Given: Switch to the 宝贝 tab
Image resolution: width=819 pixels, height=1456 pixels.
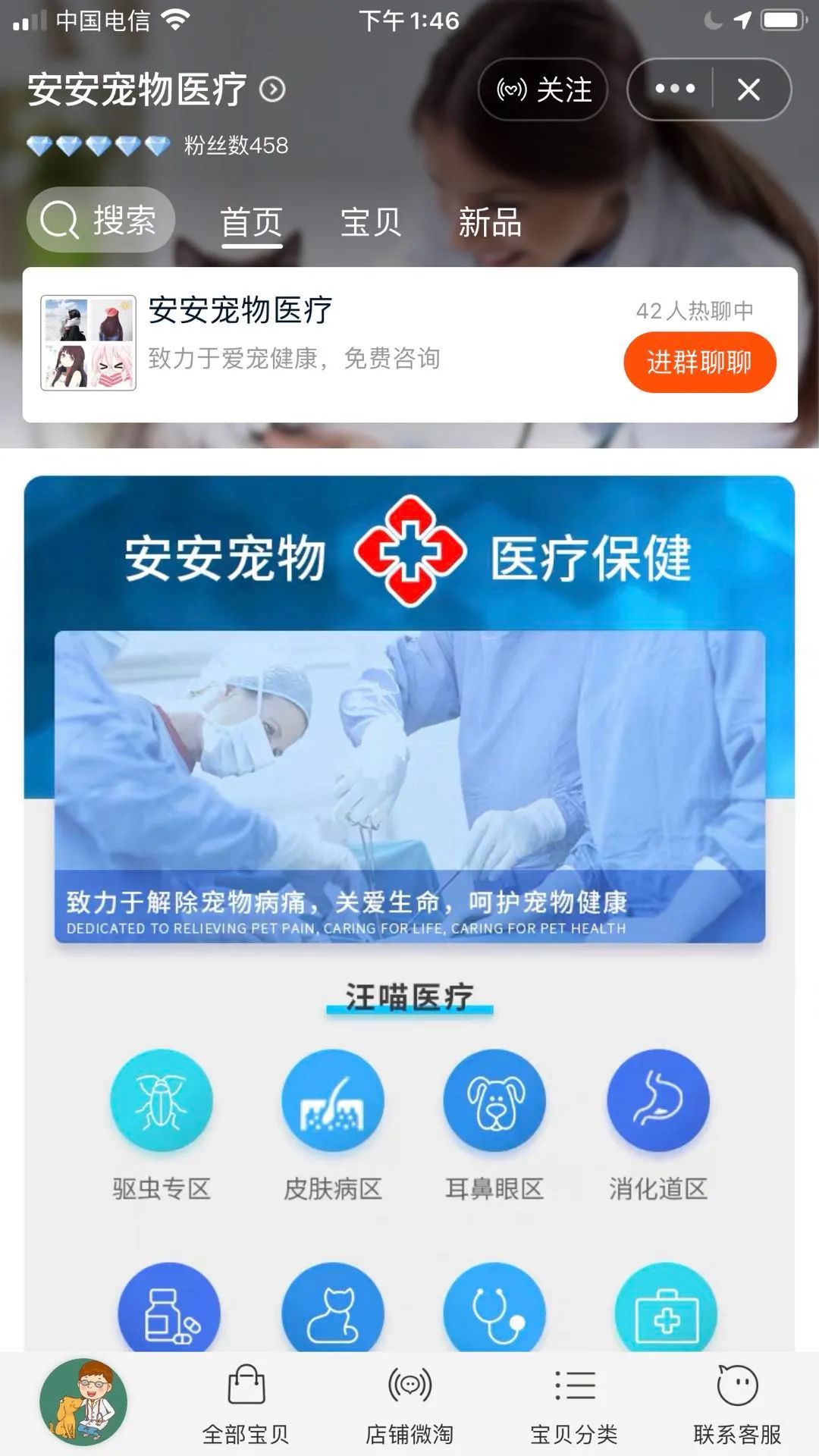Looking at the screenshot, I should pos(371,221).
